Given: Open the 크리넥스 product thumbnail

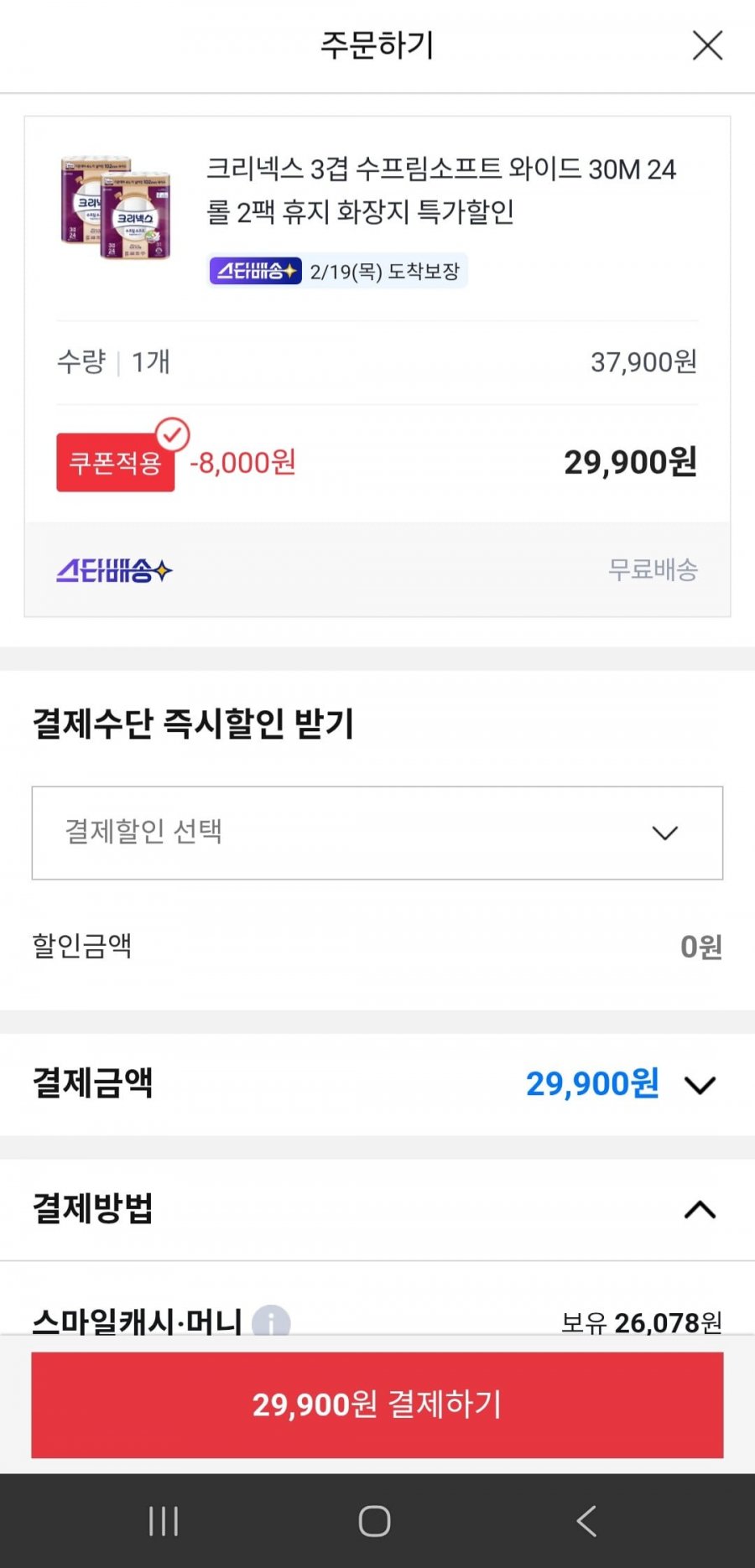Looking at the screenshot, I should 116,207.
